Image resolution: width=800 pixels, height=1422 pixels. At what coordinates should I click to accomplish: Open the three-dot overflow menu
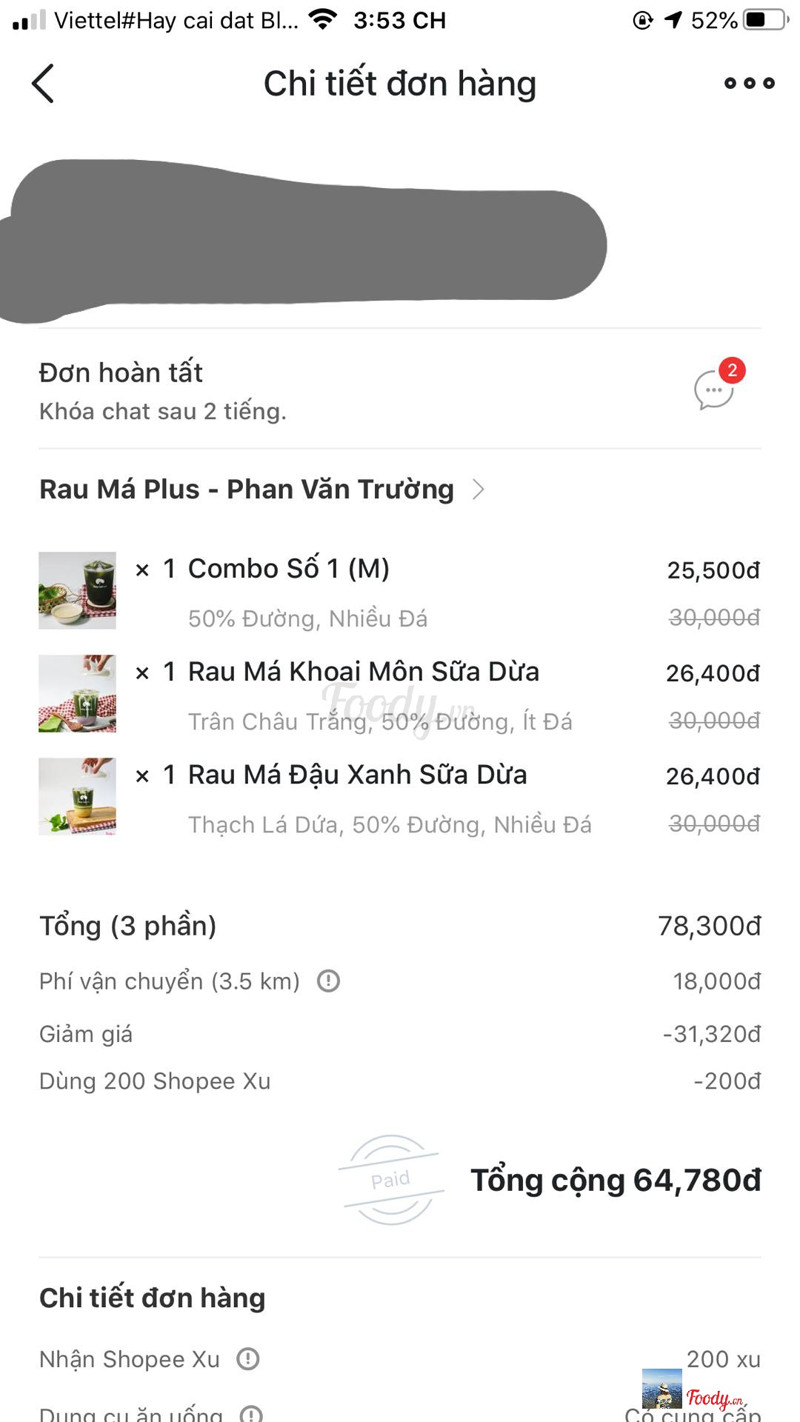749,84
